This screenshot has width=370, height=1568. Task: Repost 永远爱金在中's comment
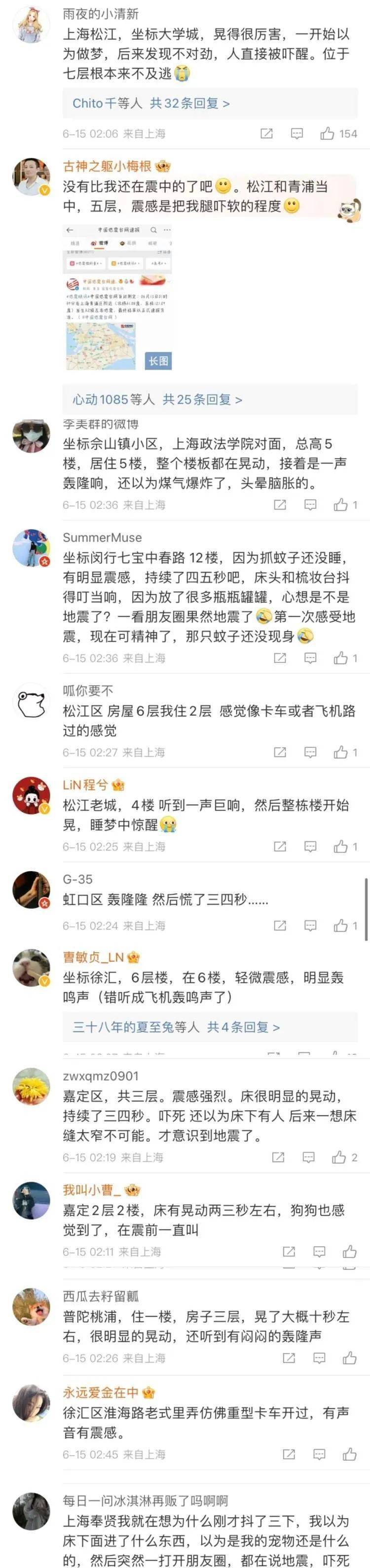pos(289,1454)
